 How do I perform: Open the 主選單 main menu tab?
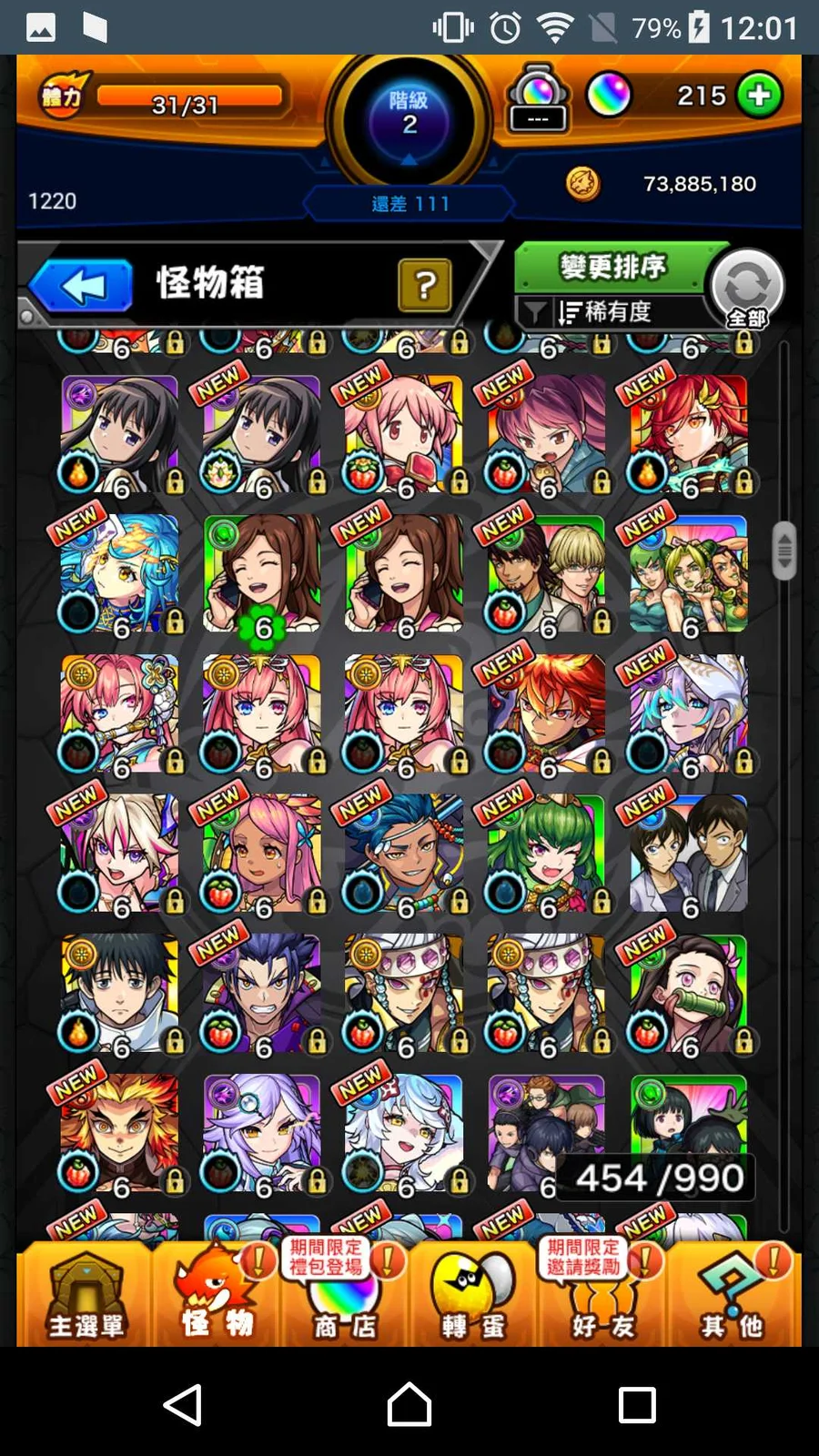[85, 1297]
